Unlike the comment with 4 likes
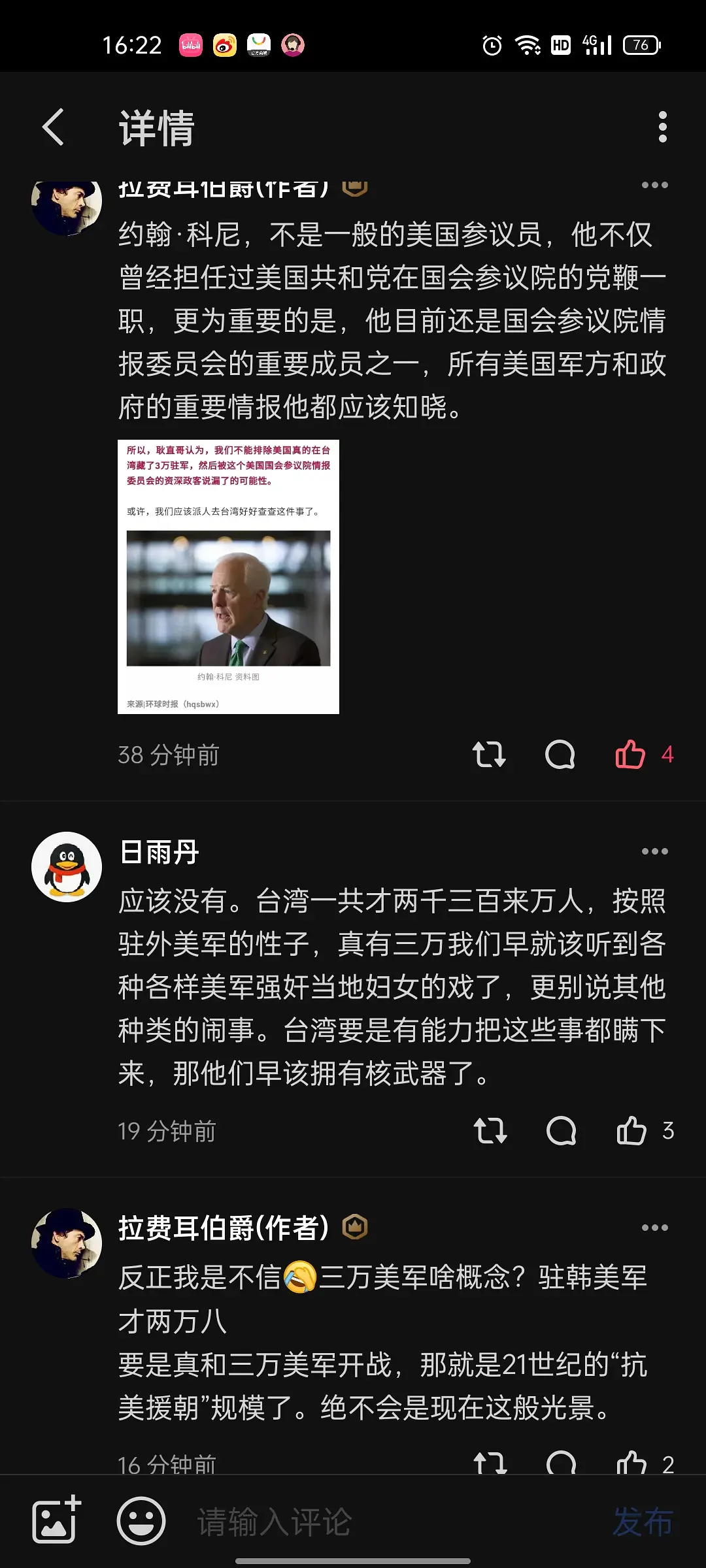706x1568 pixels. 630,755
